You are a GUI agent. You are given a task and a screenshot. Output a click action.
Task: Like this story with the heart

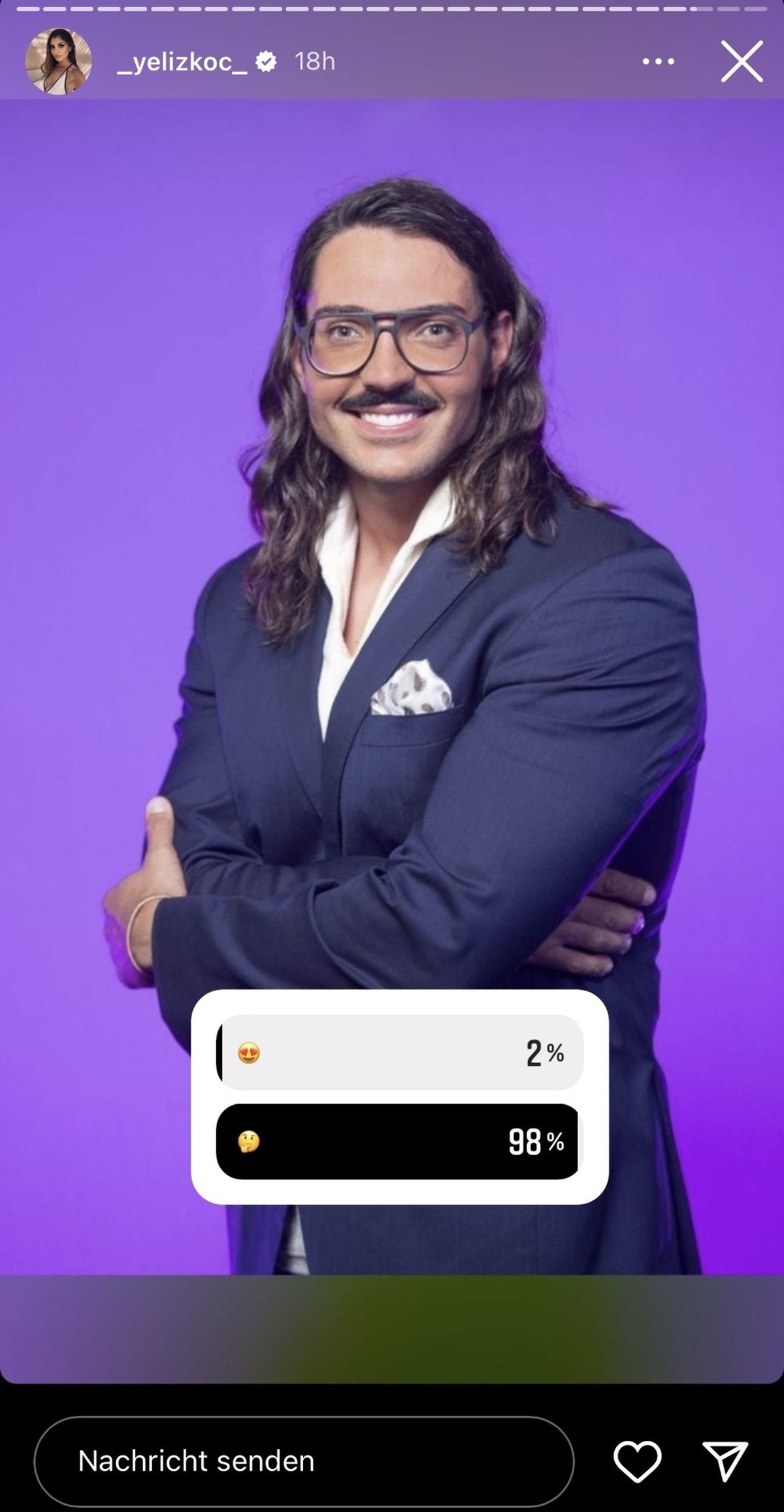click(x=637, y=1461)
